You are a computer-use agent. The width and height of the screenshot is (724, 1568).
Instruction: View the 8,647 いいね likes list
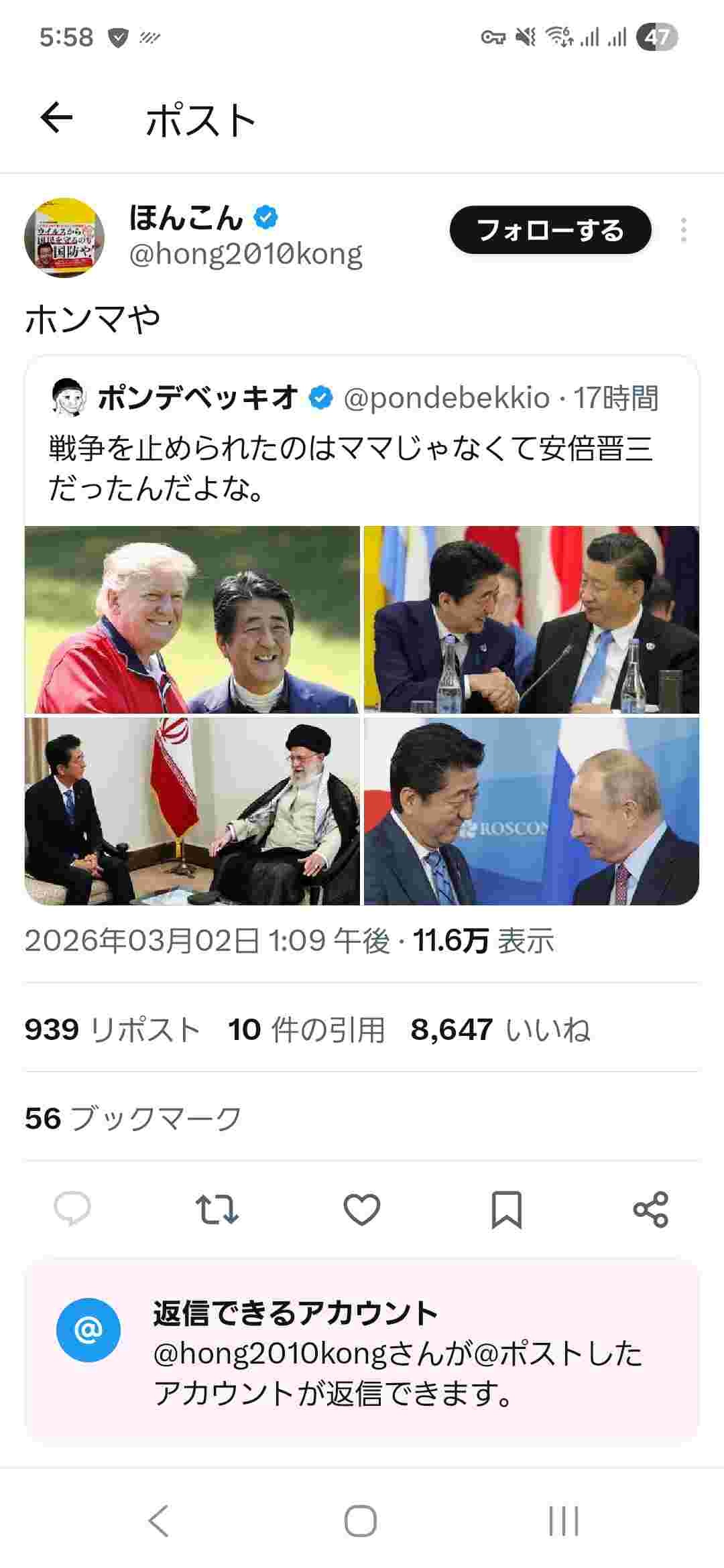pos(500,1029)
